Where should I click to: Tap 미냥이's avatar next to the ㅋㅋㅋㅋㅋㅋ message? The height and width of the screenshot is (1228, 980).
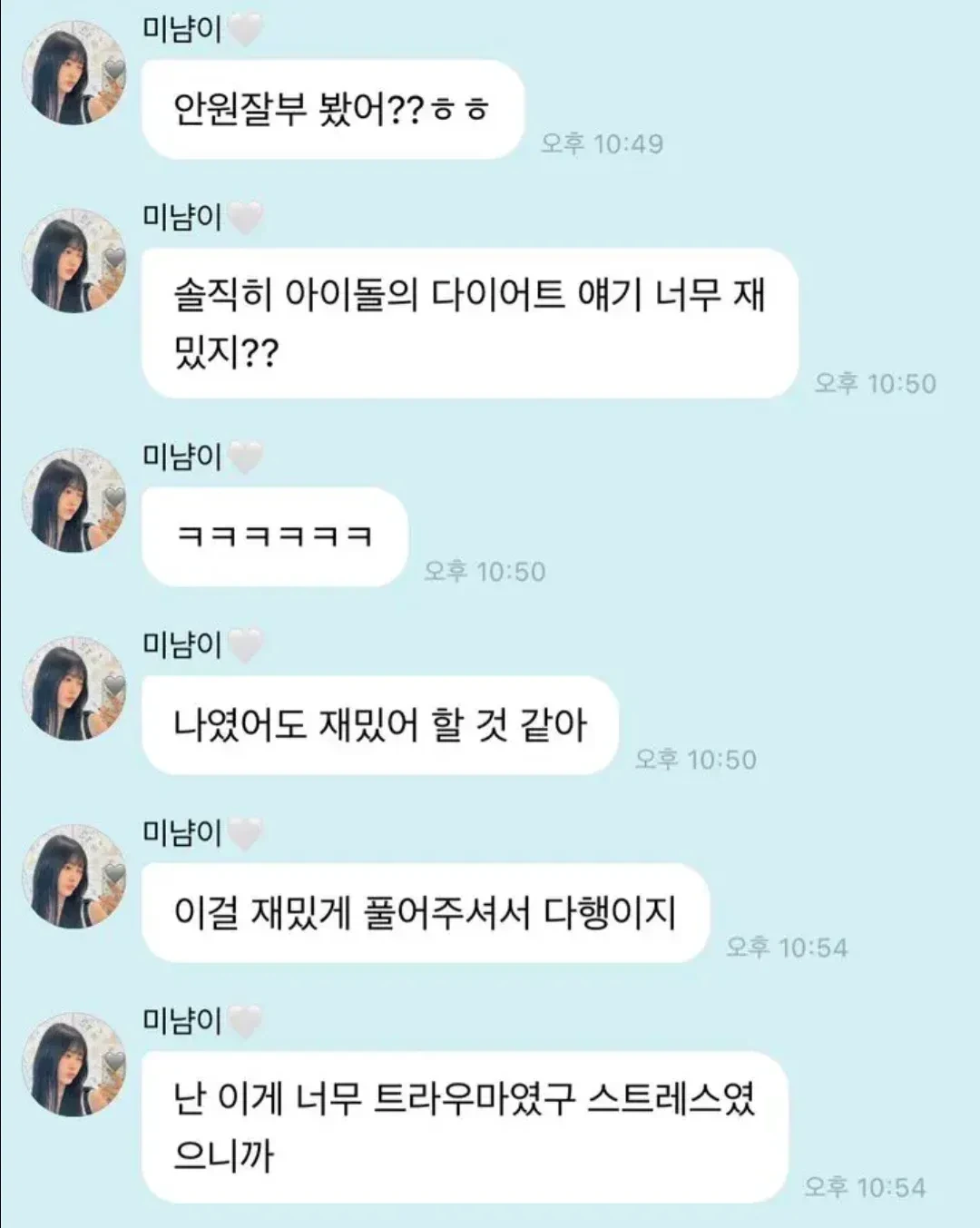point(74,500)
